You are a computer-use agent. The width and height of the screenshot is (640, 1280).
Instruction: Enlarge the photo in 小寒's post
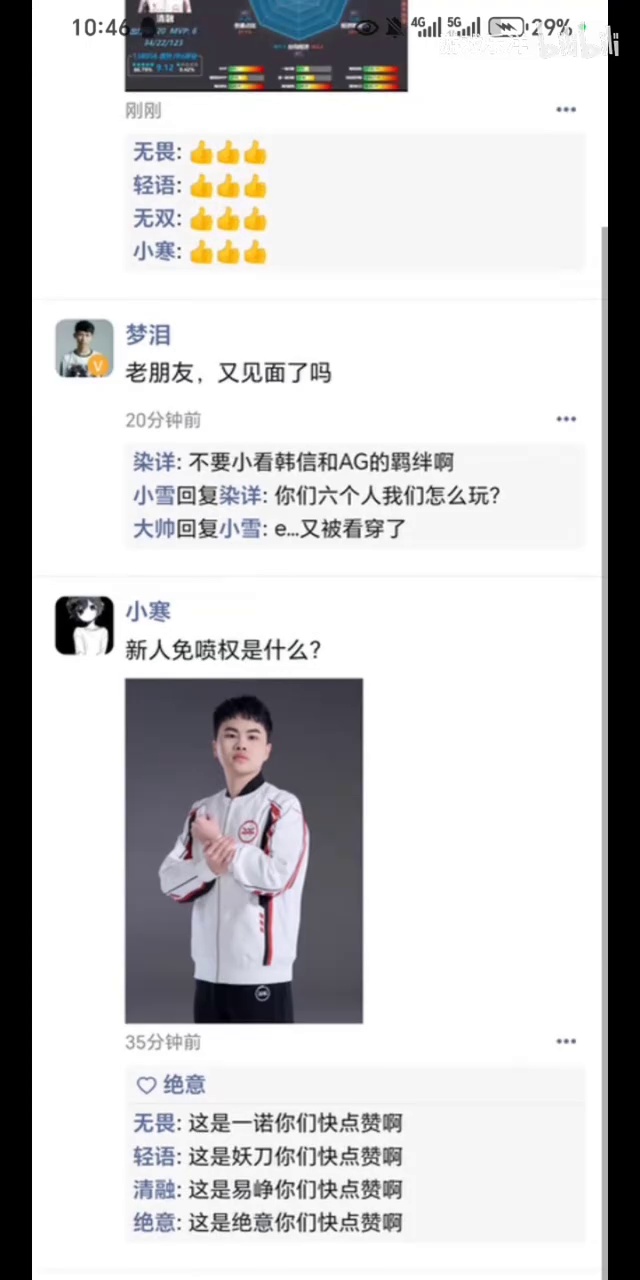(x=244, y=850)
